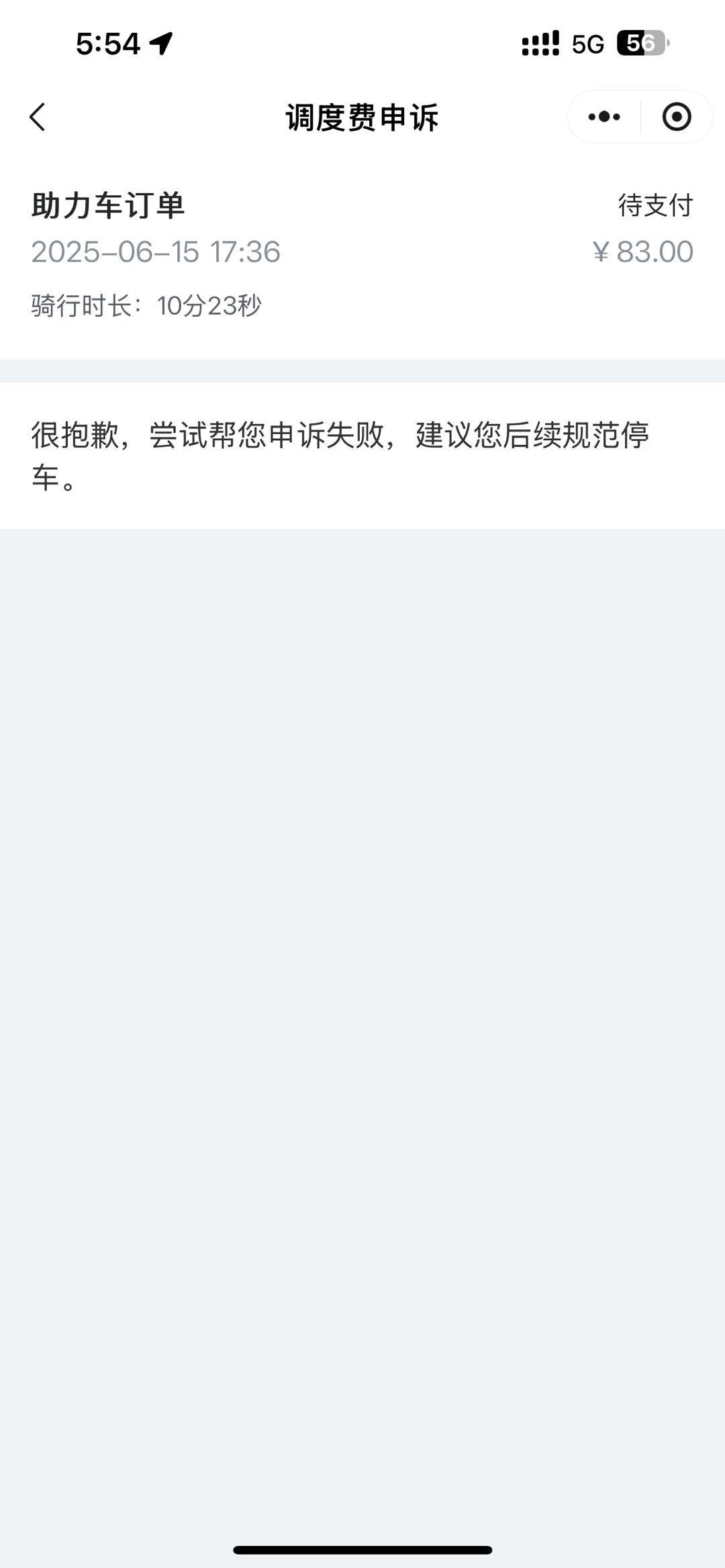Close the mini program with the circle button
This screenshot has width=725, height=1568.
(676, 117)
